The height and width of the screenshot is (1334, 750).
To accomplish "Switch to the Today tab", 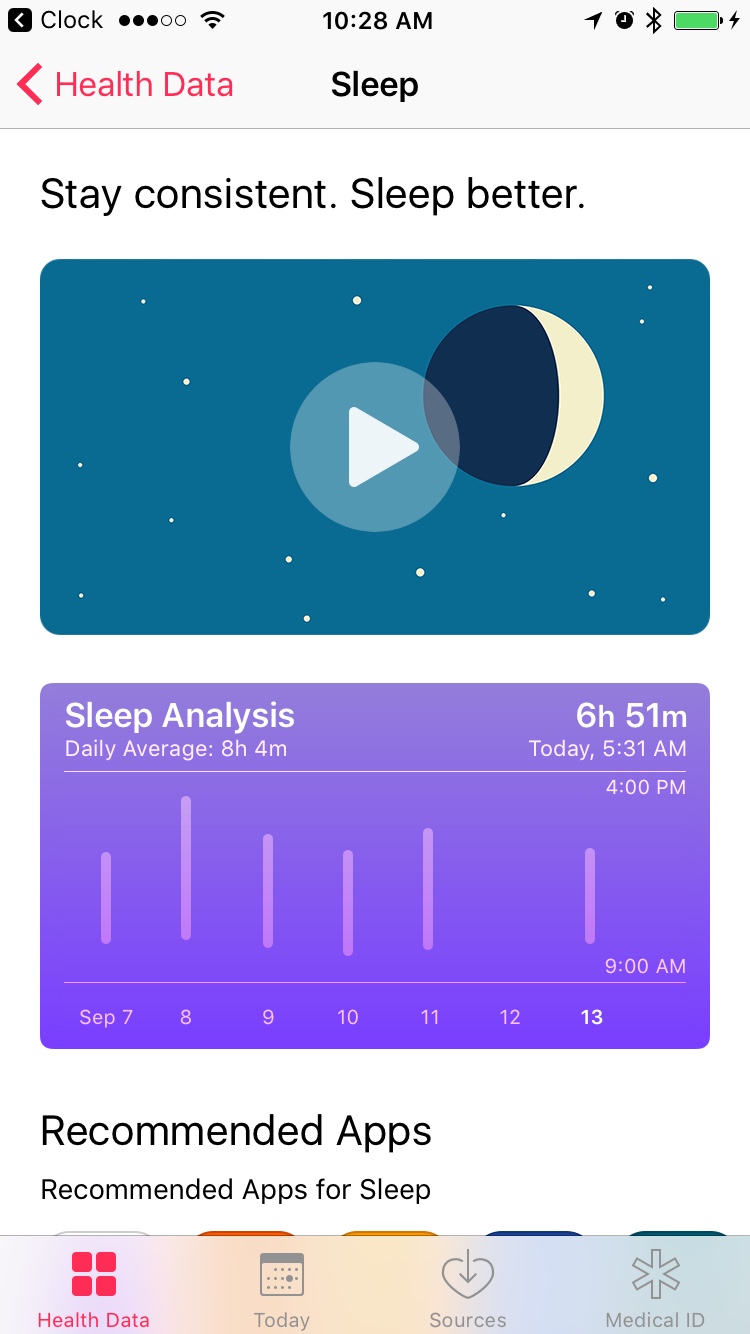I will tap(281, 1288).
